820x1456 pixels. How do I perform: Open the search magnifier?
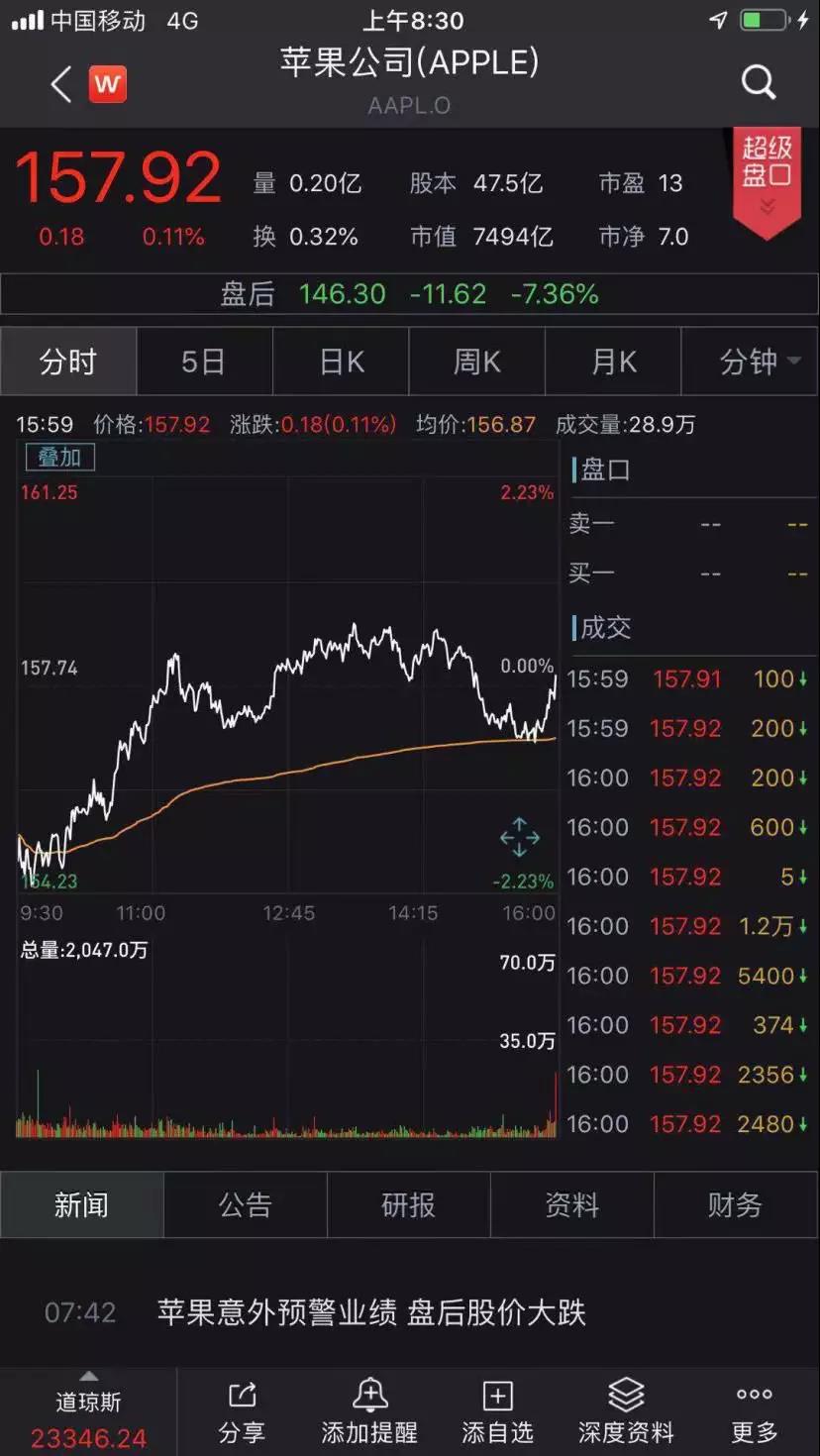coord(759,83)
